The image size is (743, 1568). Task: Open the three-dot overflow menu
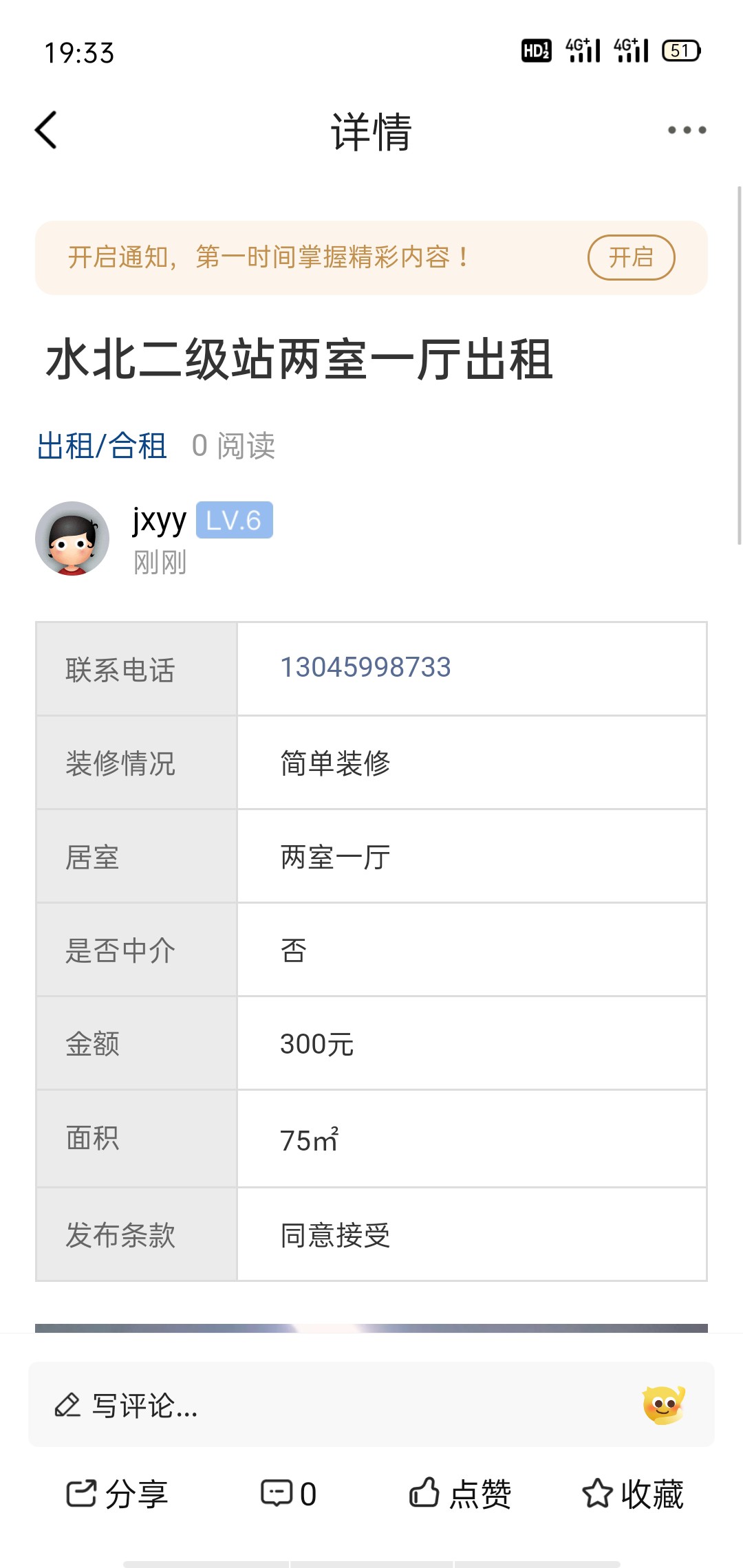point(687,130)
